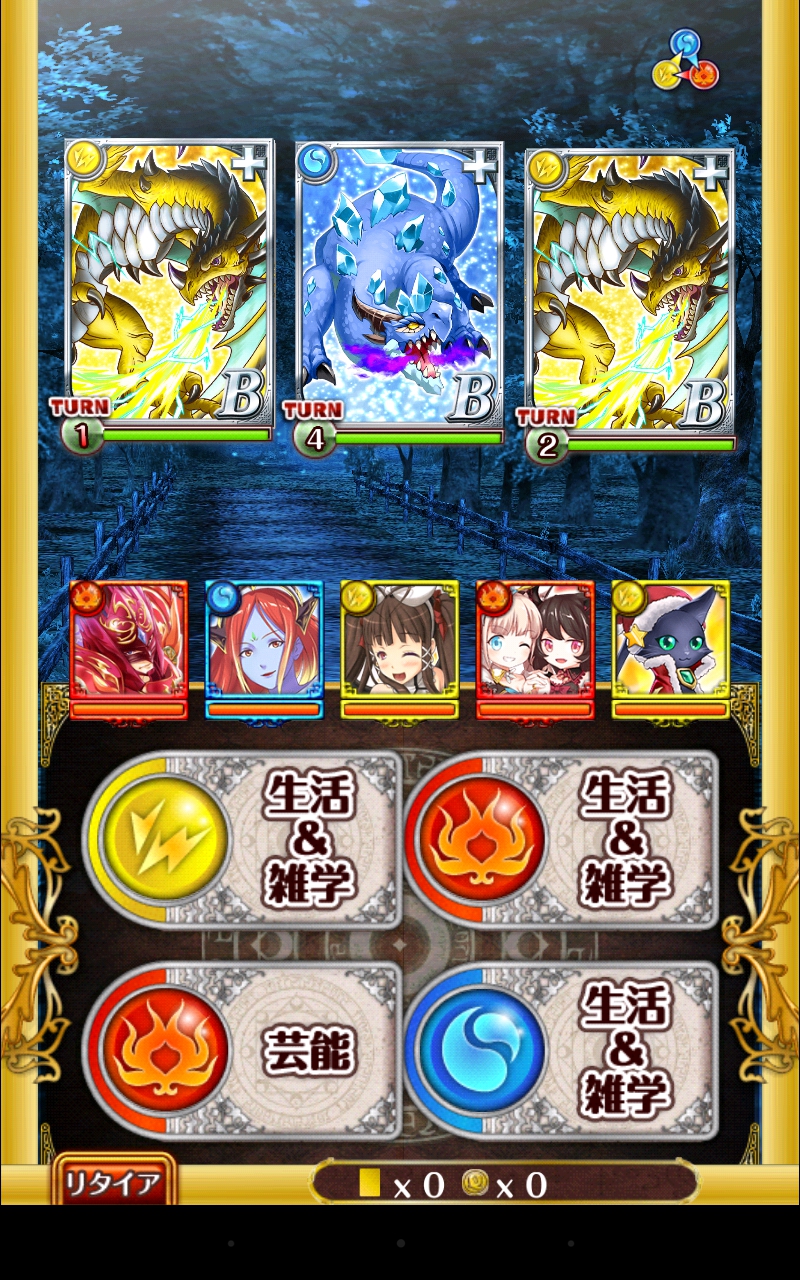Target the yellow dragon with turn 1
This screenshot has height=1280, width=800.
169,283
